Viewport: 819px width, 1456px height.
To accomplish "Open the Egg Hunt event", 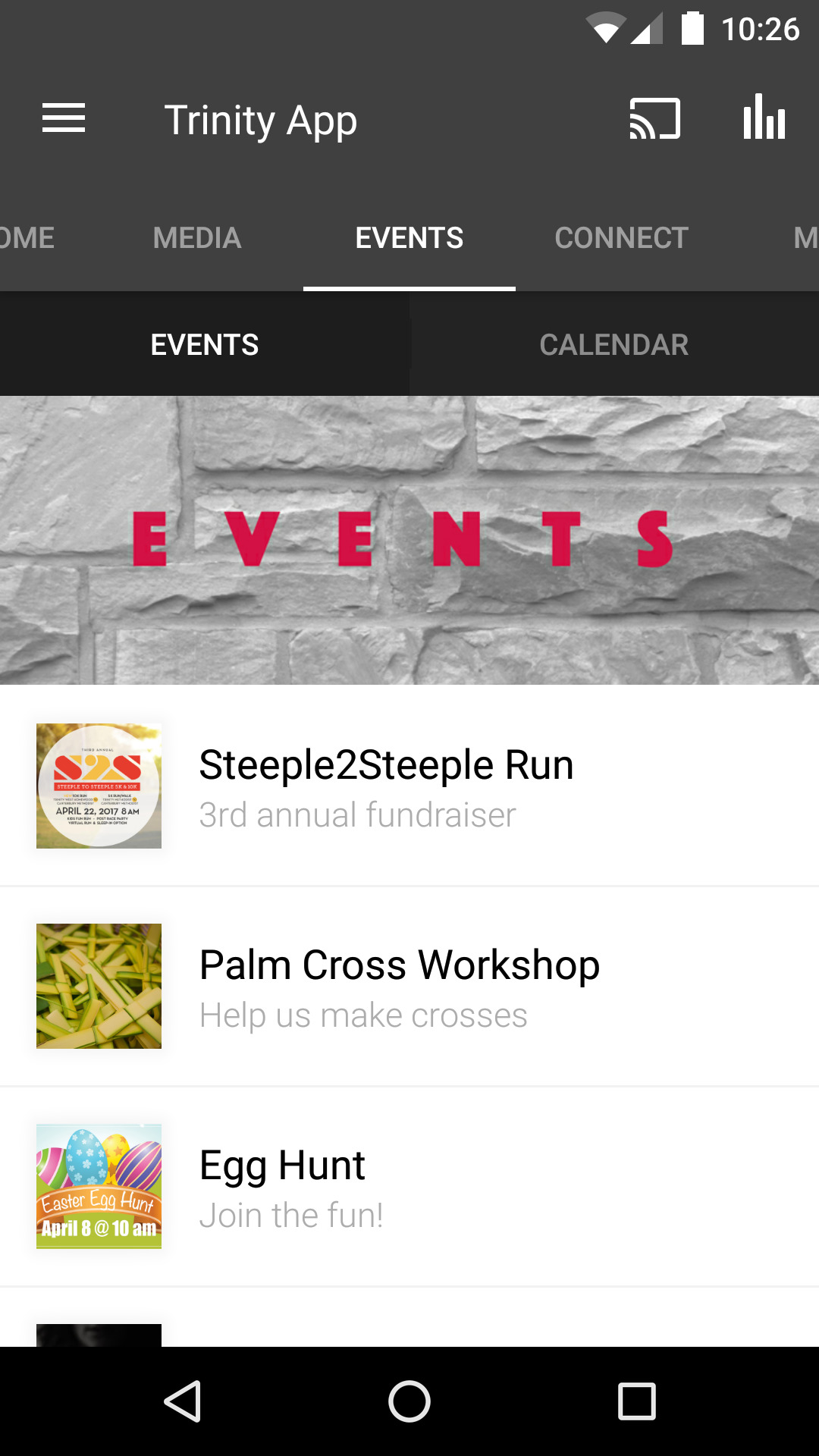I will [409, 1186].
